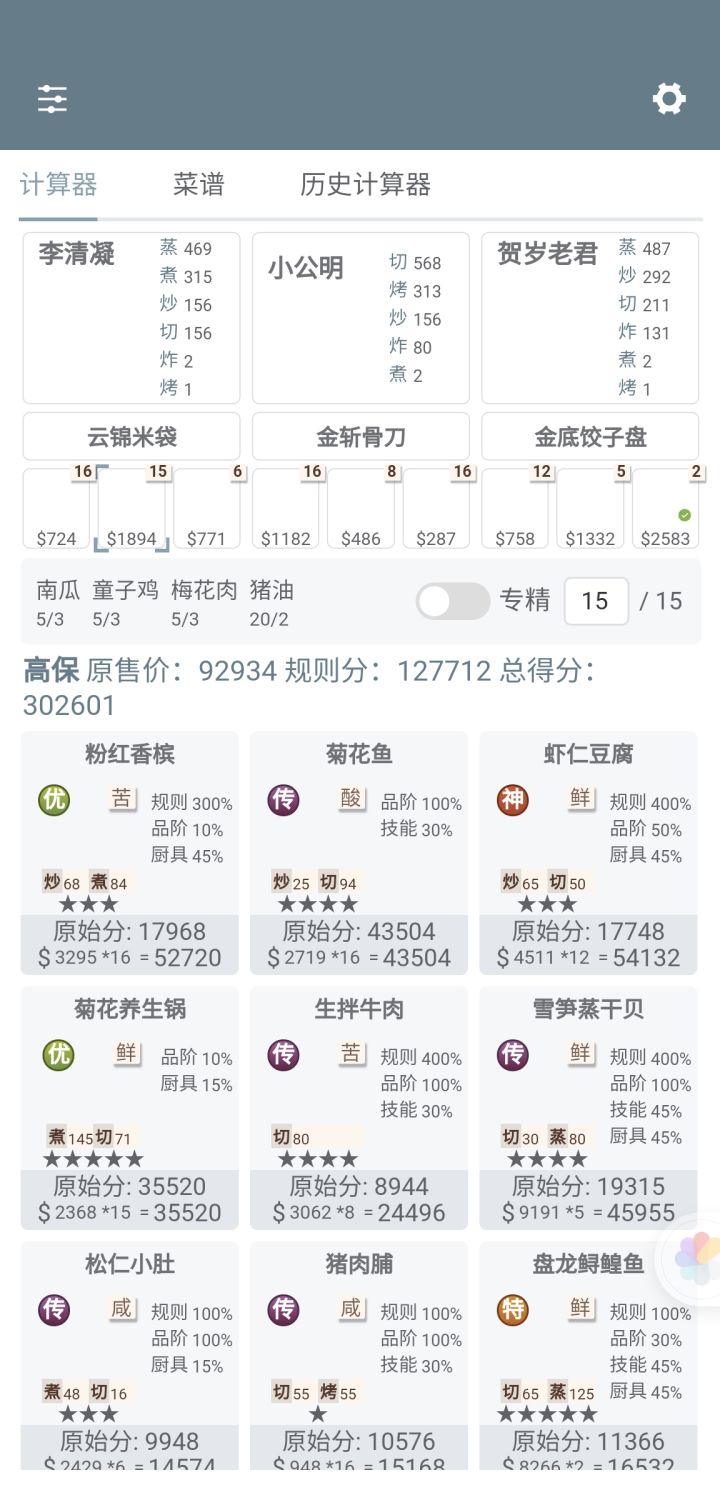Select the recipe slot priced $1894
The width and height of the screenshot is (720, 1485).
point(131,509)
